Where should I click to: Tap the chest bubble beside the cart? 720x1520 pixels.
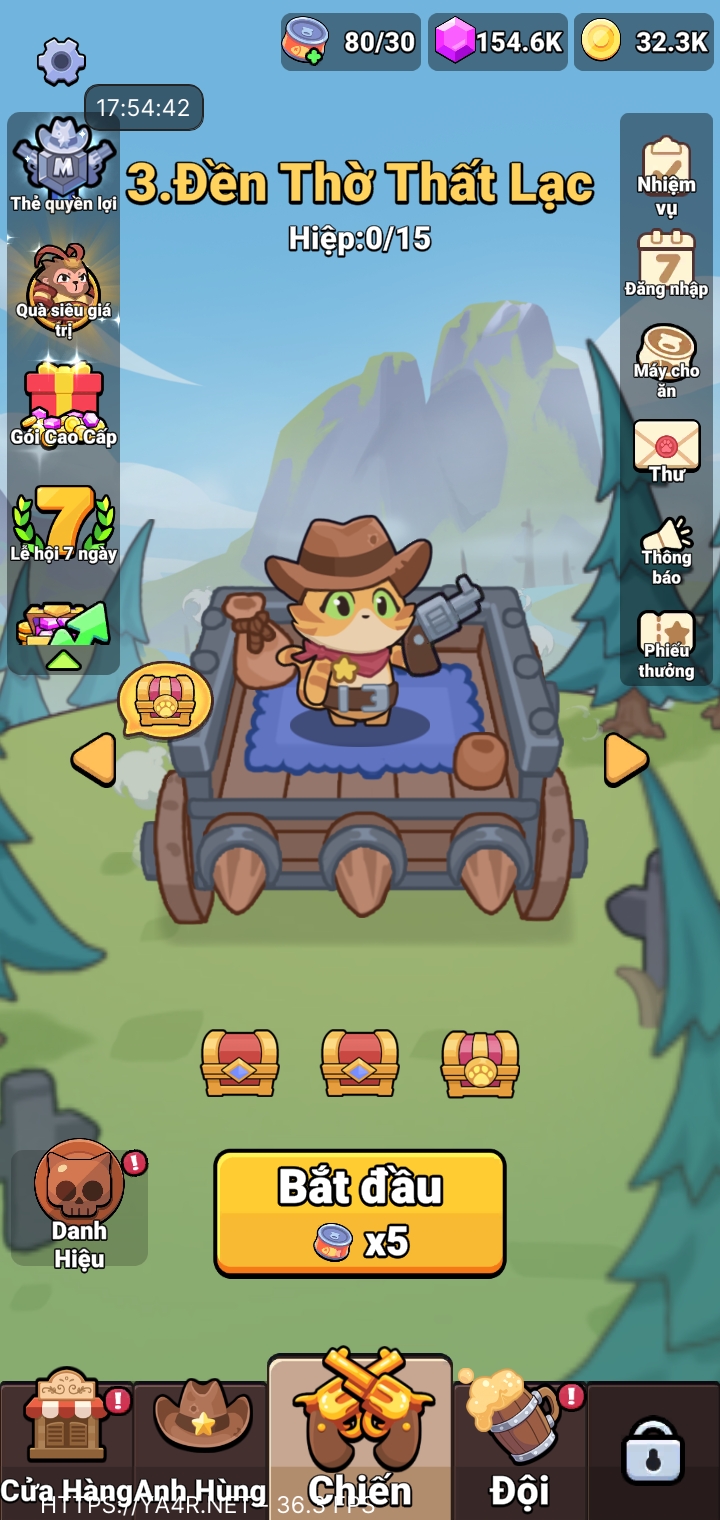pos(165,700)
